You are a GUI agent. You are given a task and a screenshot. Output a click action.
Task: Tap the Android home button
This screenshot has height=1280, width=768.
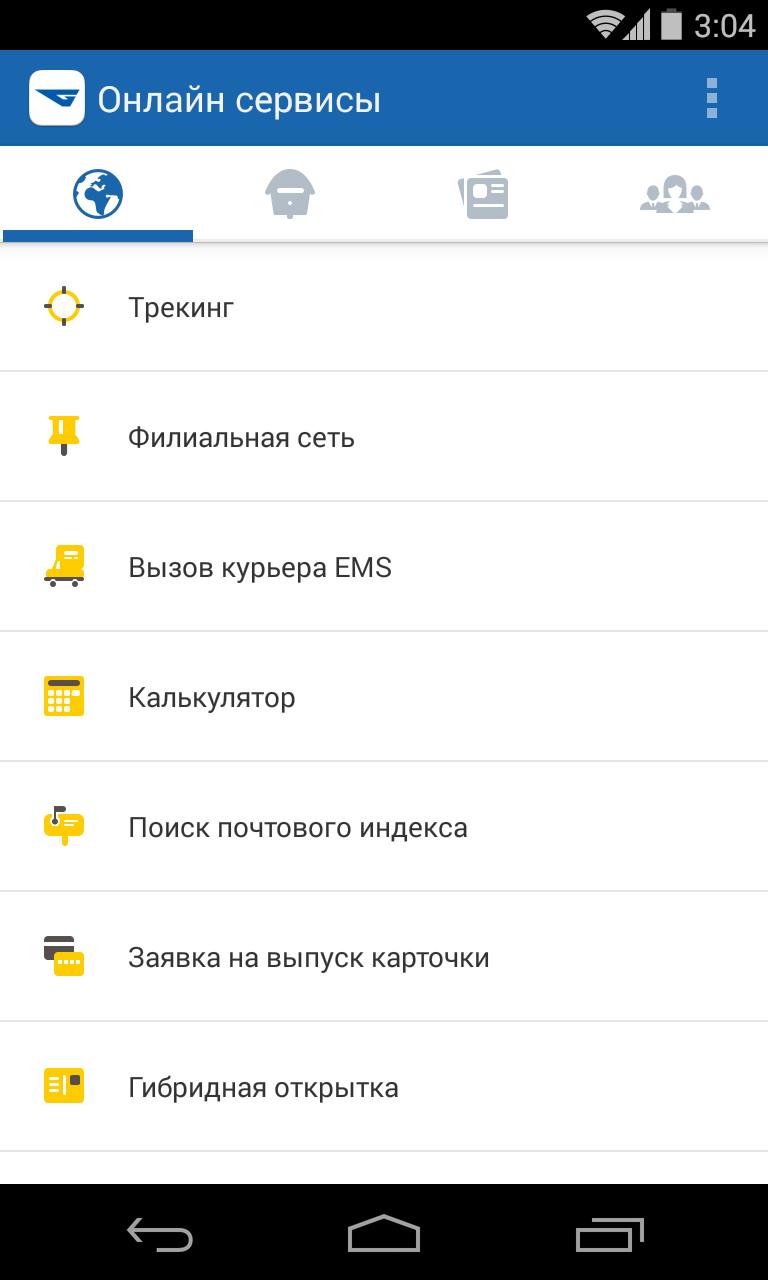click(384, 1236)
